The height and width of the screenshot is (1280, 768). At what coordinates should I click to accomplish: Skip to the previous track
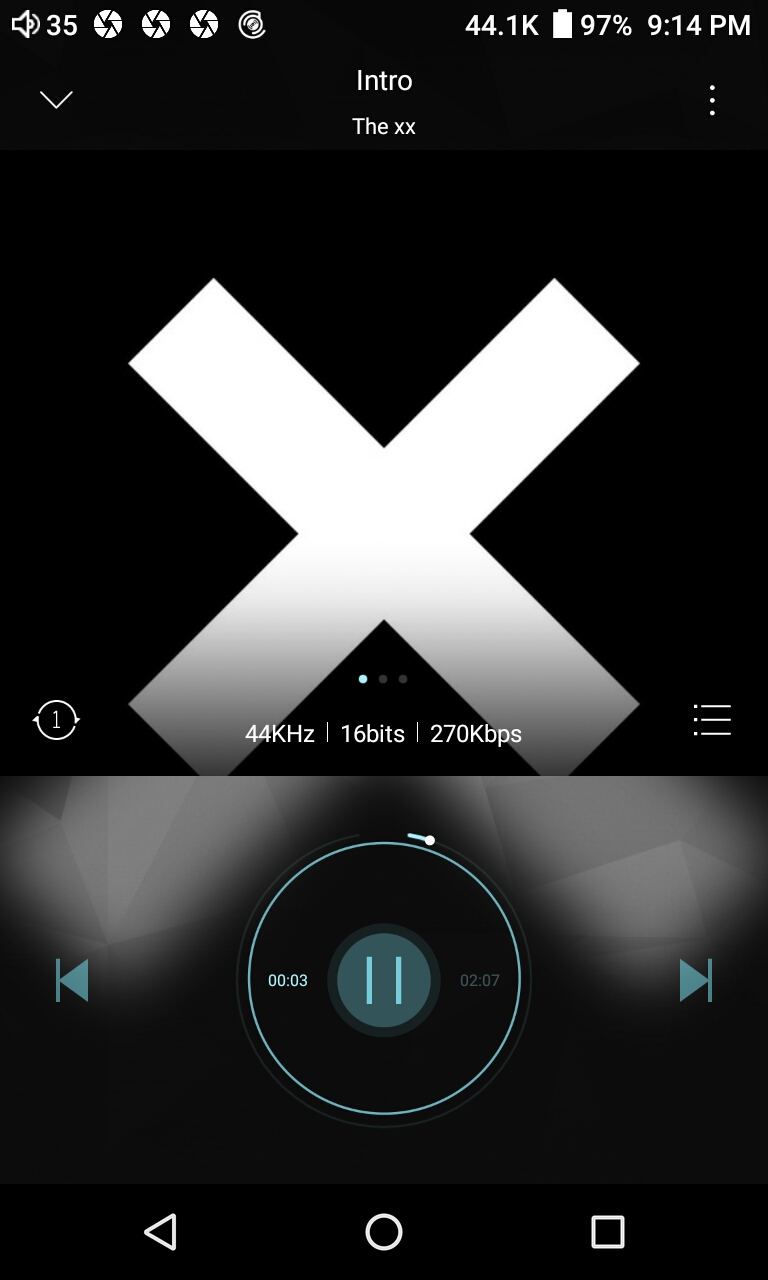pos(72,980)
